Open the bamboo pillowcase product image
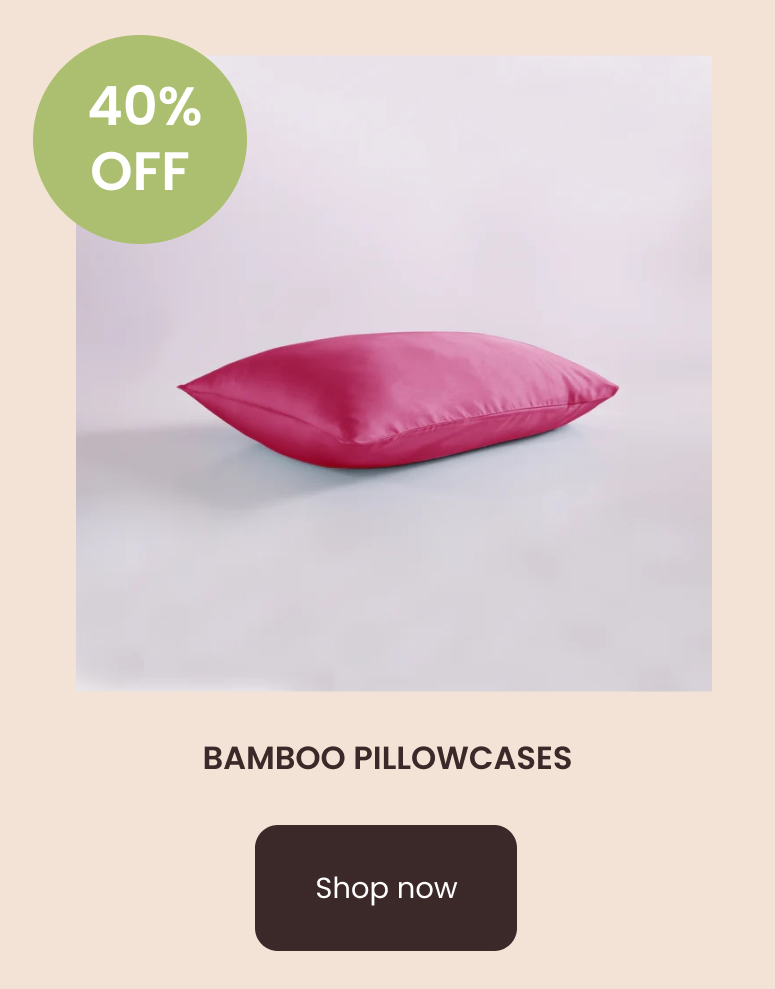Image resolution: width=775 pixels, height=989 pixels. tap(394, 400)
